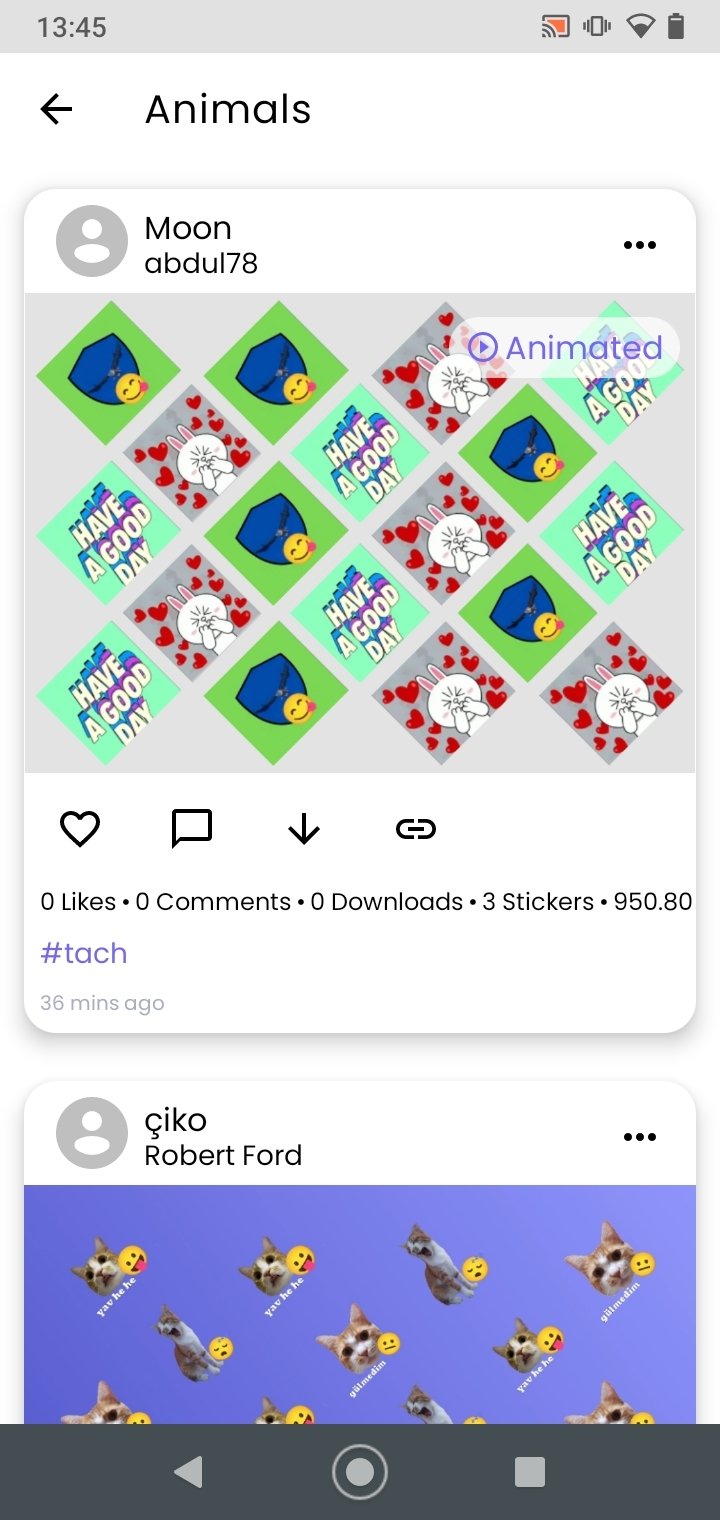
Task: Like the Moon sticker pack
Action: pyautogui.click(x=80, y=829)
